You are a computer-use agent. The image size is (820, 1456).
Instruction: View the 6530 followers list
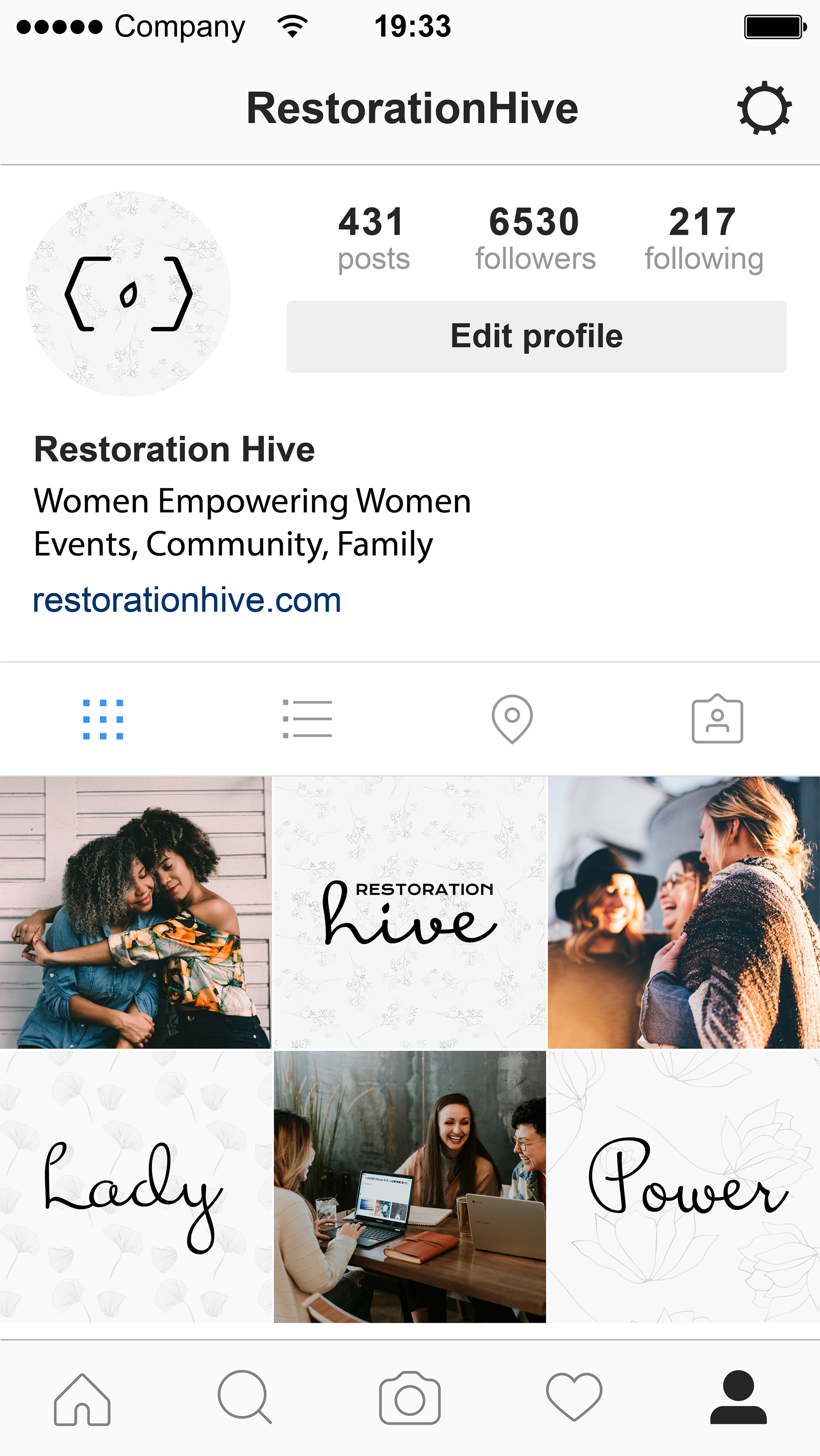click(x=535, y=239)
